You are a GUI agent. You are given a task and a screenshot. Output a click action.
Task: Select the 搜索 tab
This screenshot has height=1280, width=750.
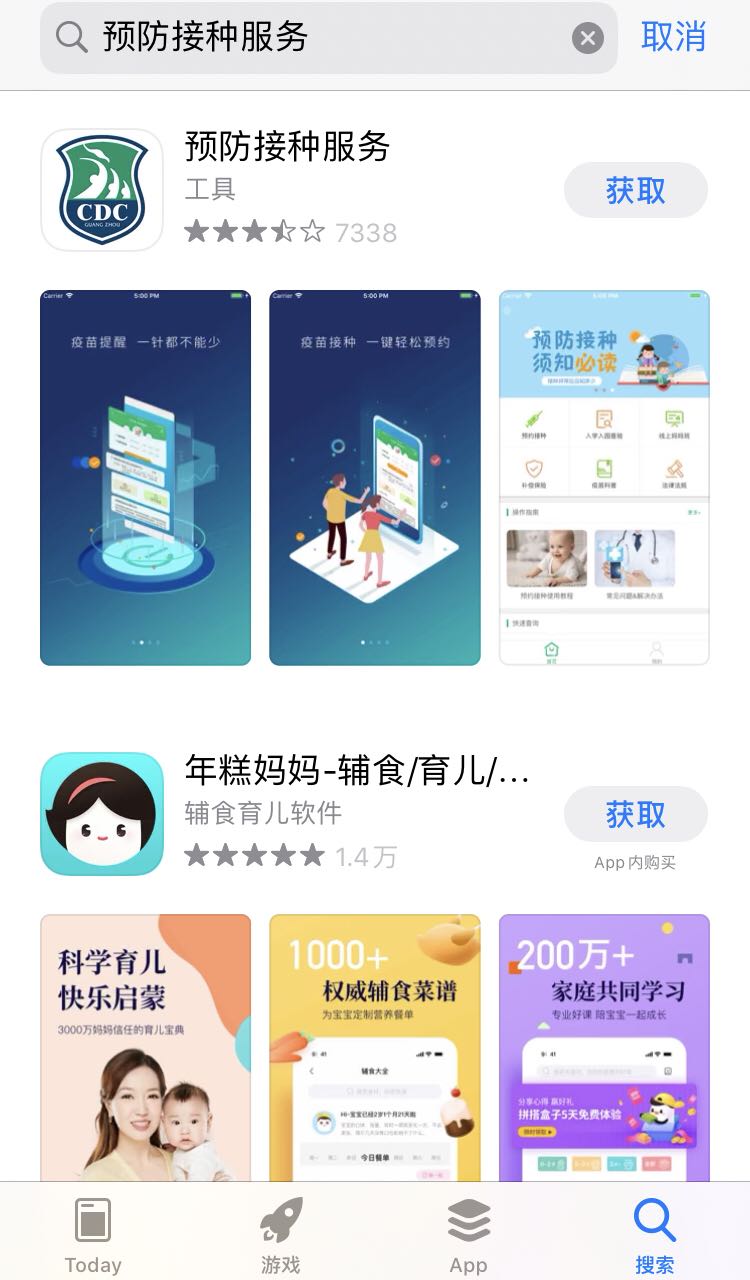(655, 1234)
